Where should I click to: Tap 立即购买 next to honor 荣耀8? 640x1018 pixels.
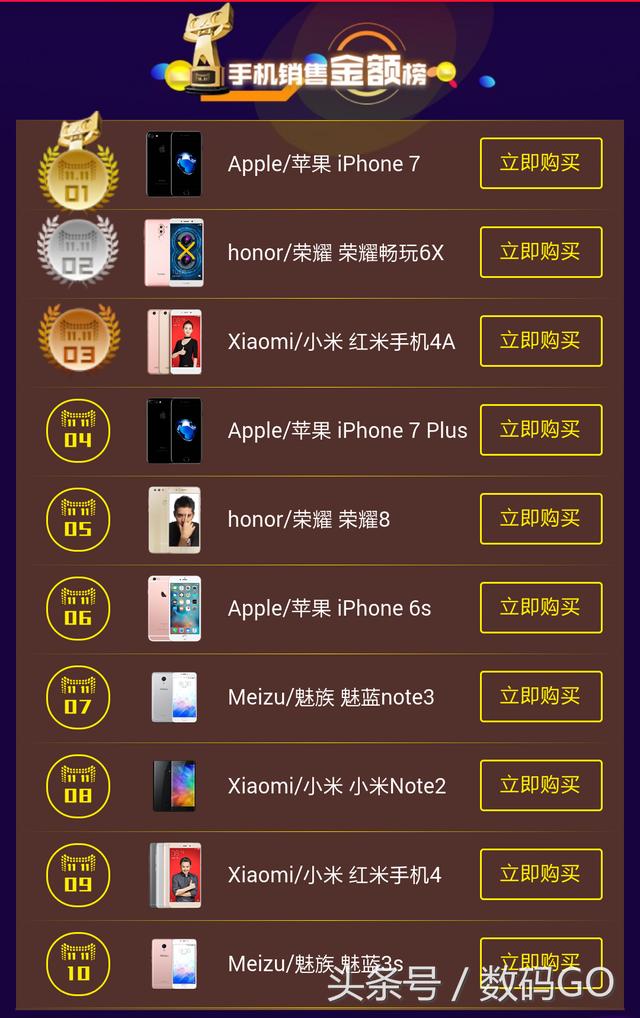[x=541, y=519]
